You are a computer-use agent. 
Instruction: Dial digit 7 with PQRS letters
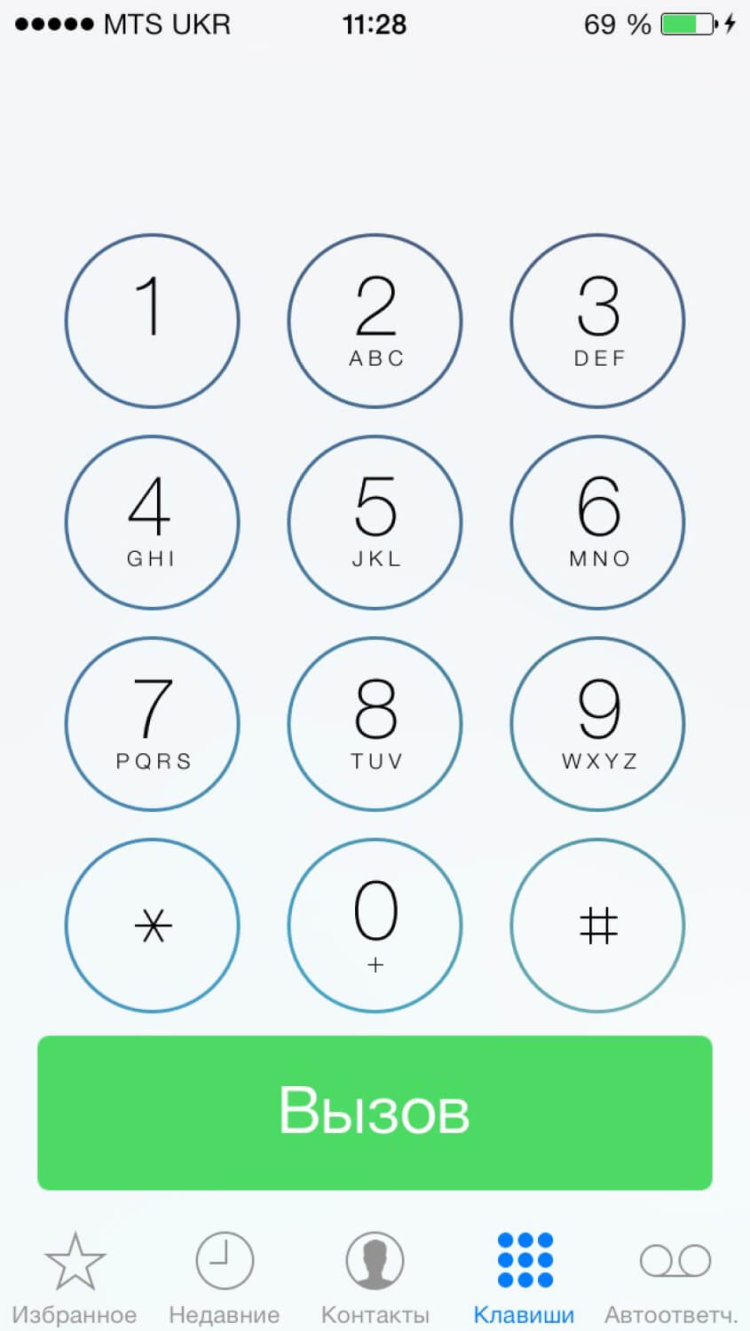tap(152, 724)
